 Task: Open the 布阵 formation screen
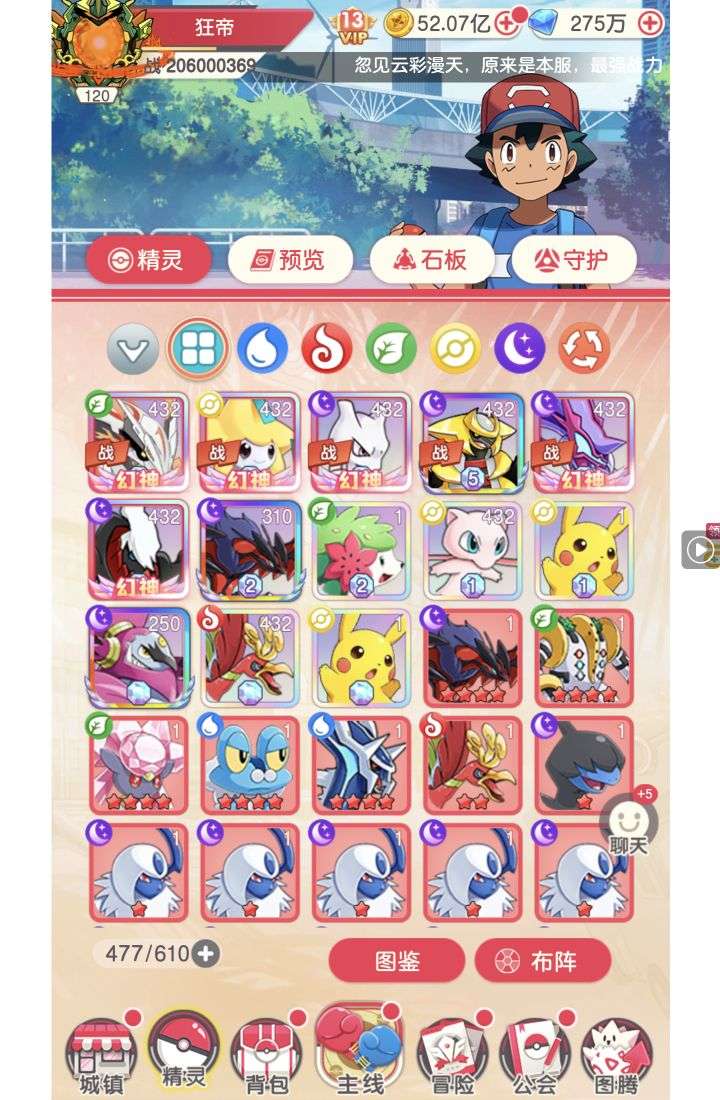(542, 961)
